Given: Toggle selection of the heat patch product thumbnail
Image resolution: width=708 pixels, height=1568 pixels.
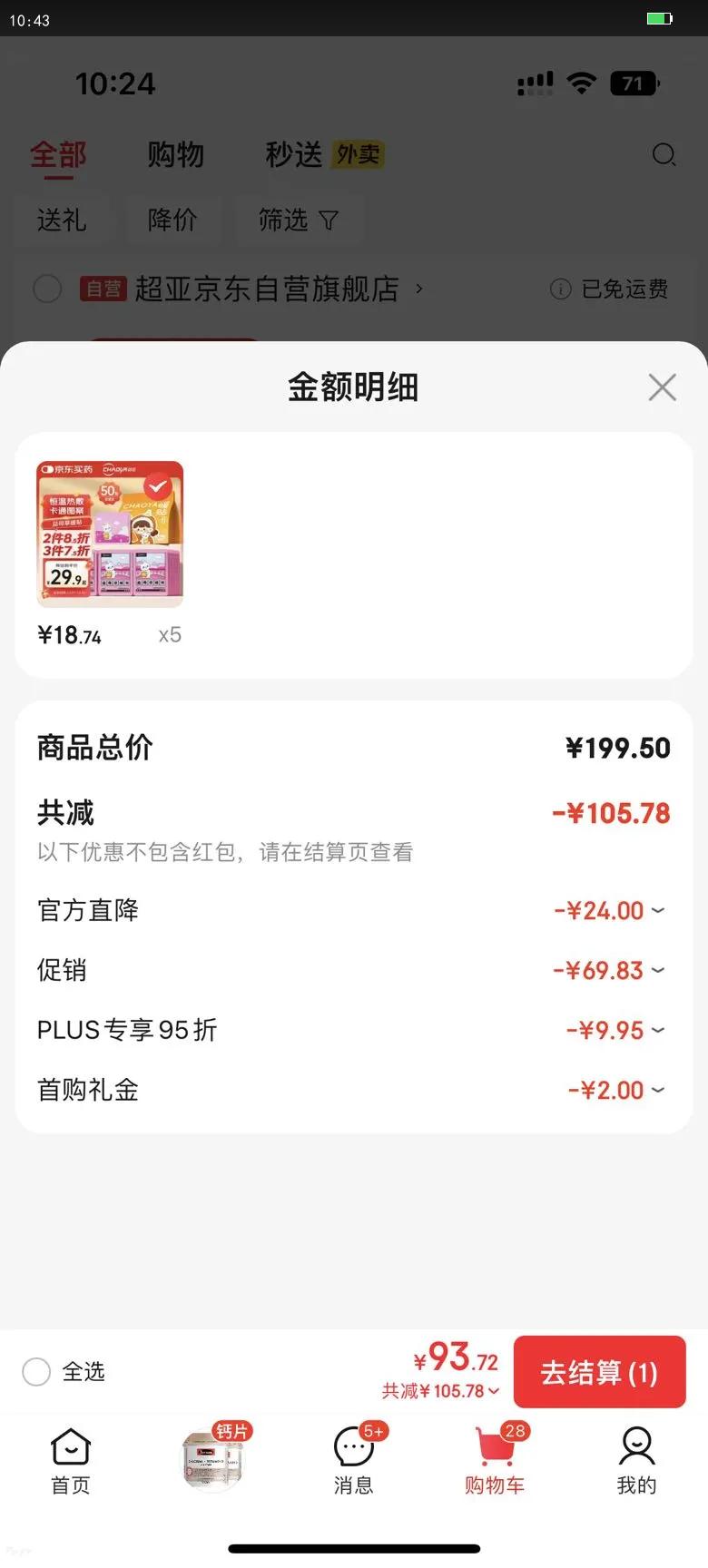Looking at the screenshot, I should (109, 534).
